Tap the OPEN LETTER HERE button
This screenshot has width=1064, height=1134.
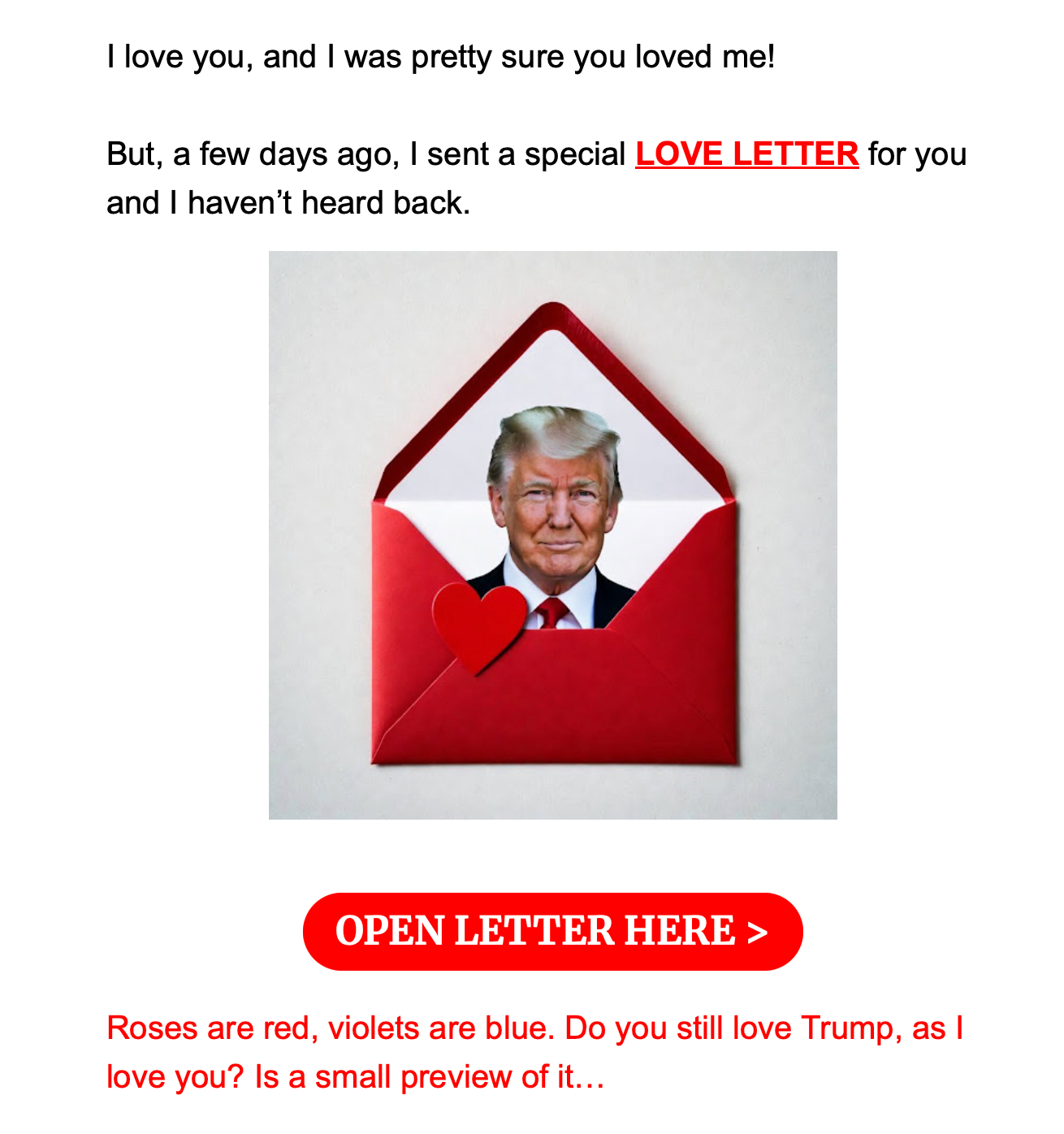pyautogui.click(x=552, y=931)
